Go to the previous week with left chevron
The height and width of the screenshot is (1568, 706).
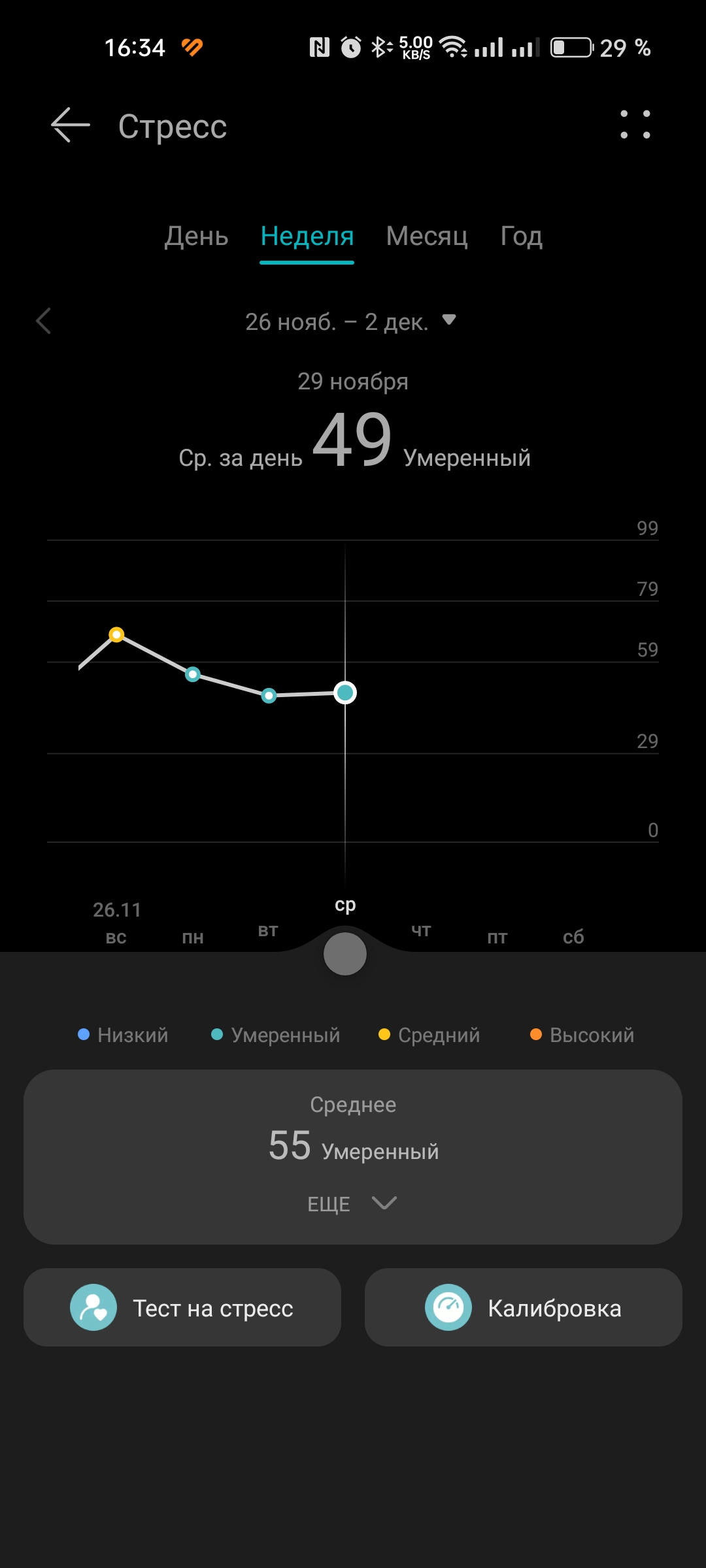[x=44, y=321]
